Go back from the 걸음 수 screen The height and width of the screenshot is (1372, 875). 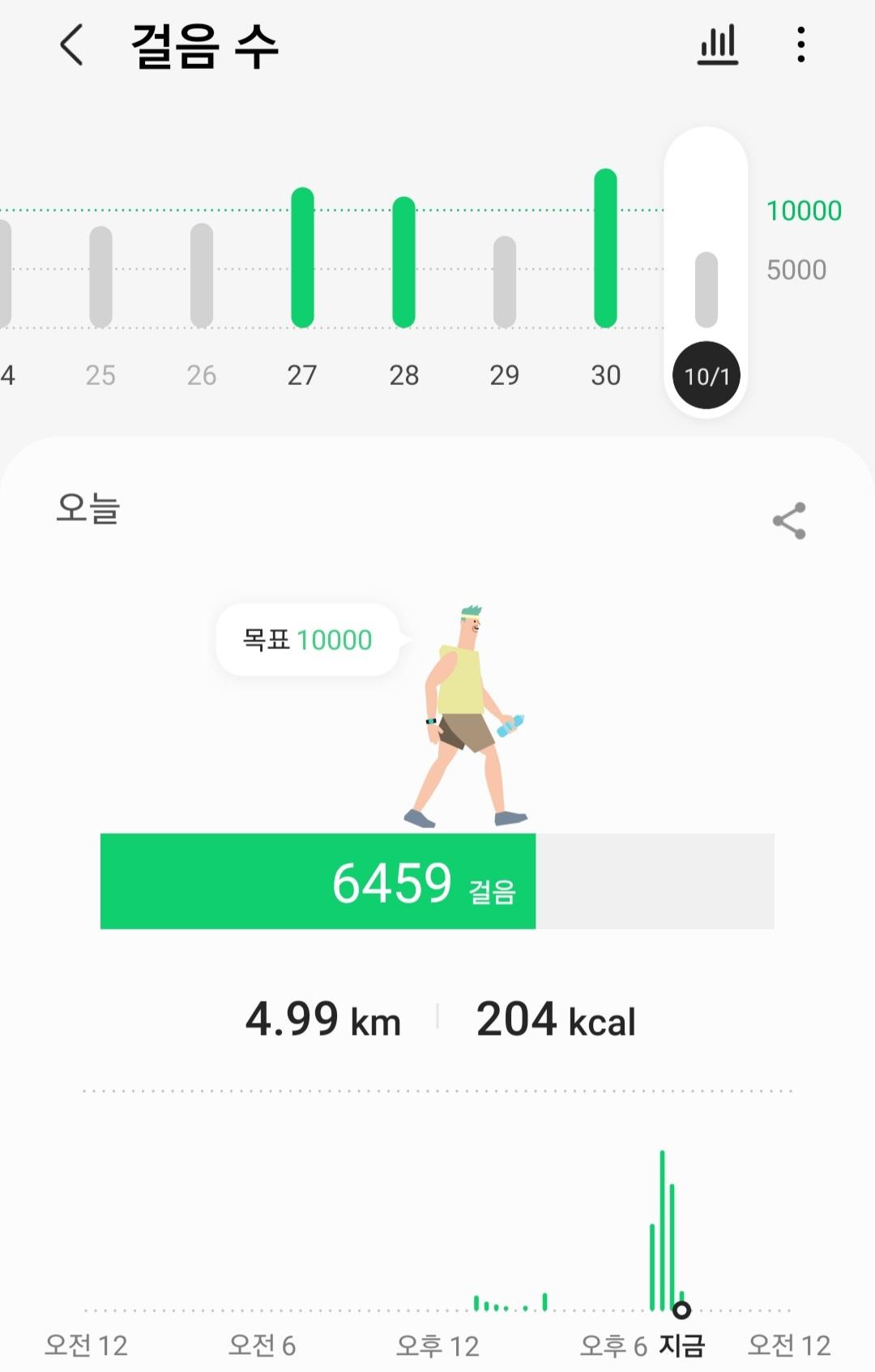[x=72, y=45]
